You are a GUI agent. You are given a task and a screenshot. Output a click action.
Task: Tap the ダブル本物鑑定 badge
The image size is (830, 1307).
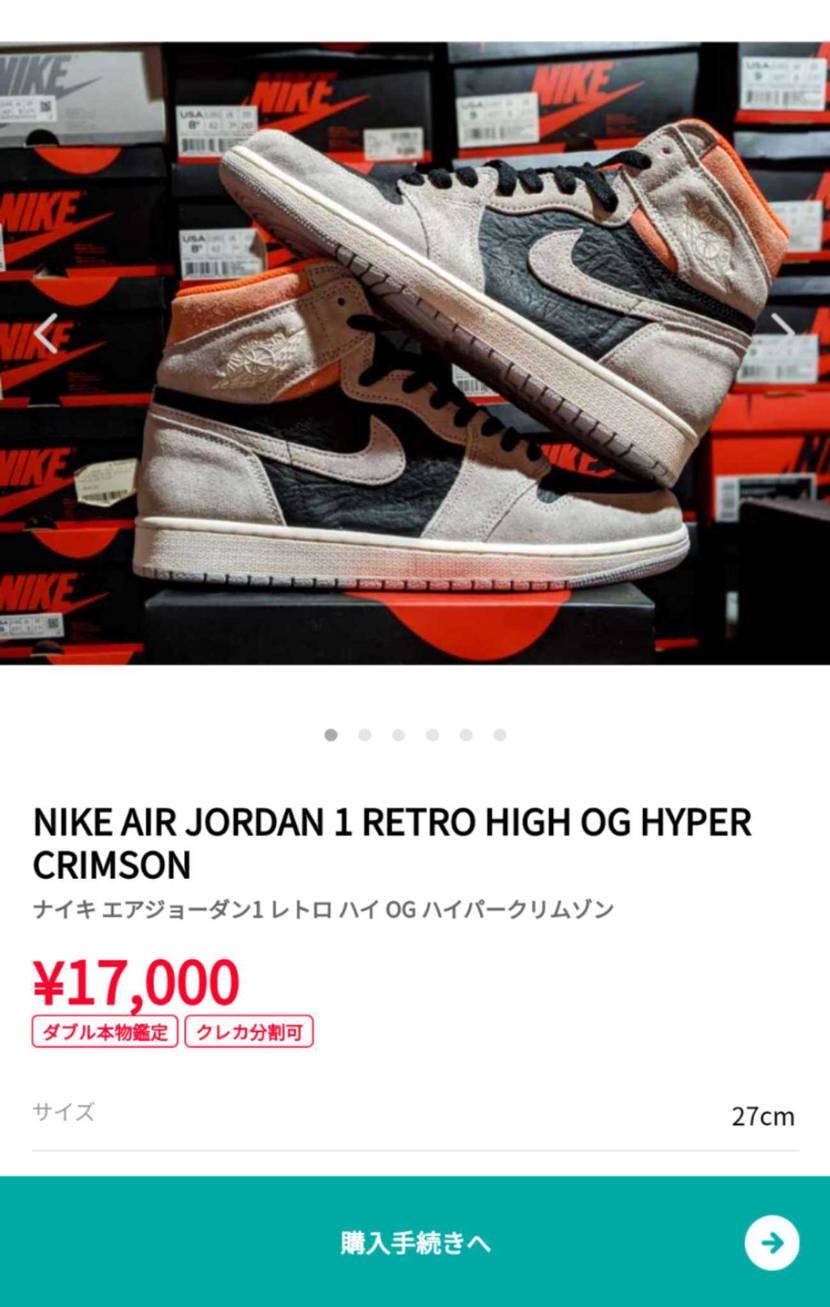click(x=105, y=1032)
